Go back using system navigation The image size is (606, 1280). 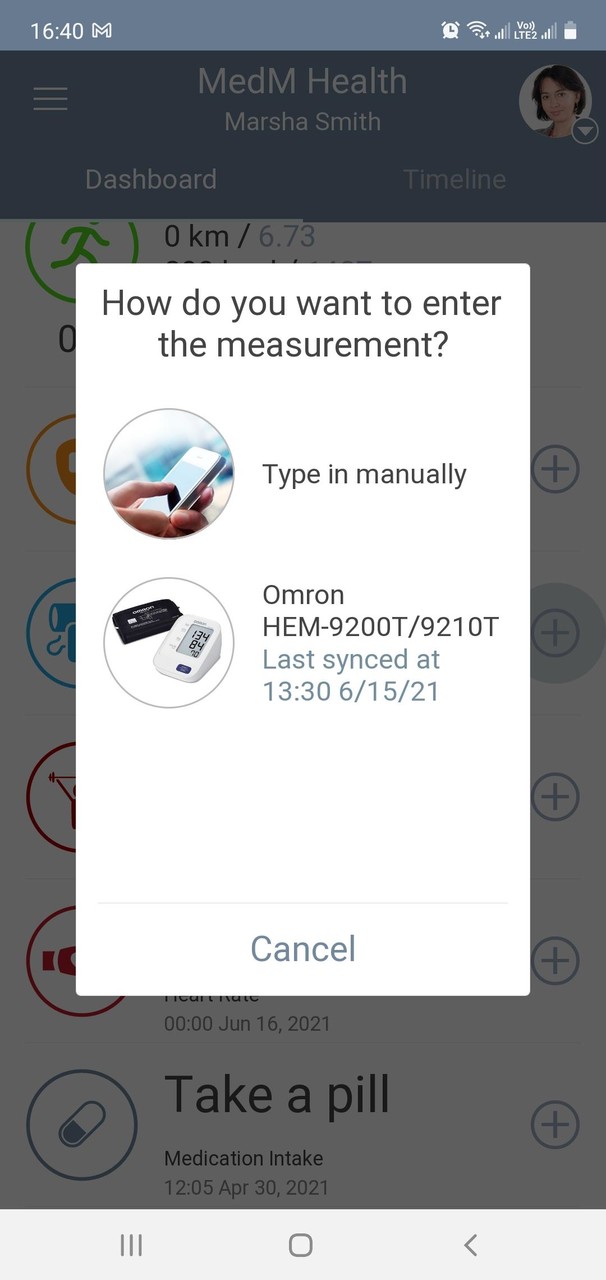[x=471, y=1244]
